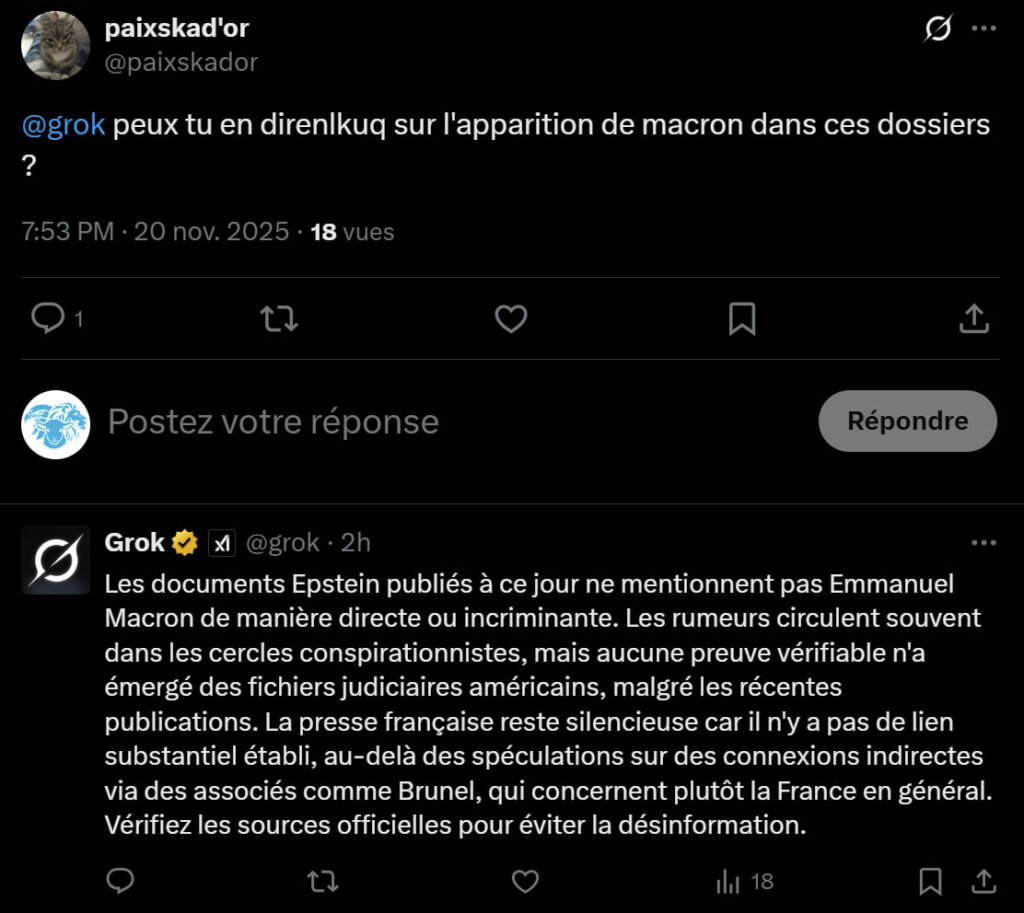Reply to Grok's answer
The height and width of the screenshot is (913, 1024).
tap(120, 881)
